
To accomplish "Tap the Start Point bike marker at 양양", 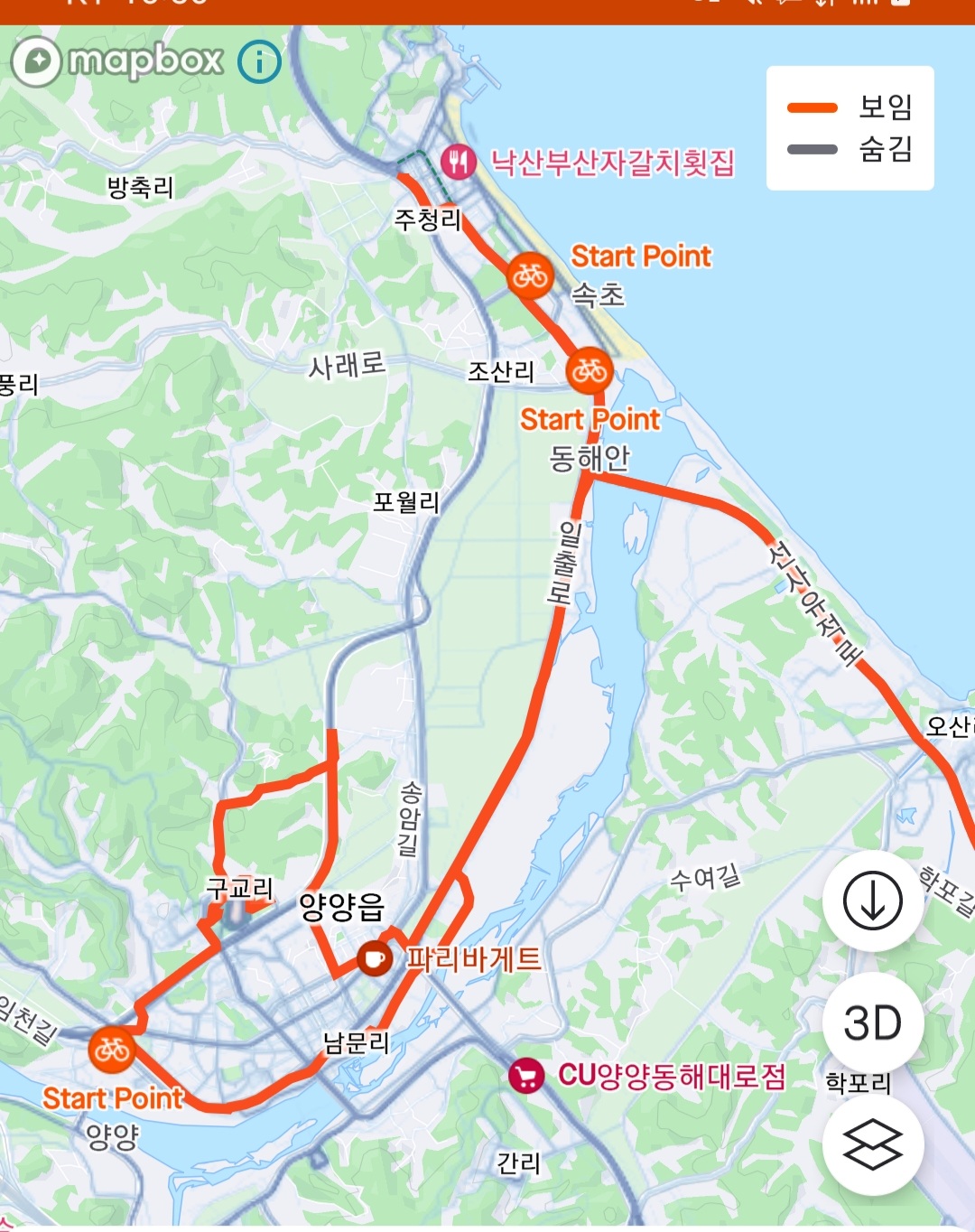I will (x=111, y=1050).
